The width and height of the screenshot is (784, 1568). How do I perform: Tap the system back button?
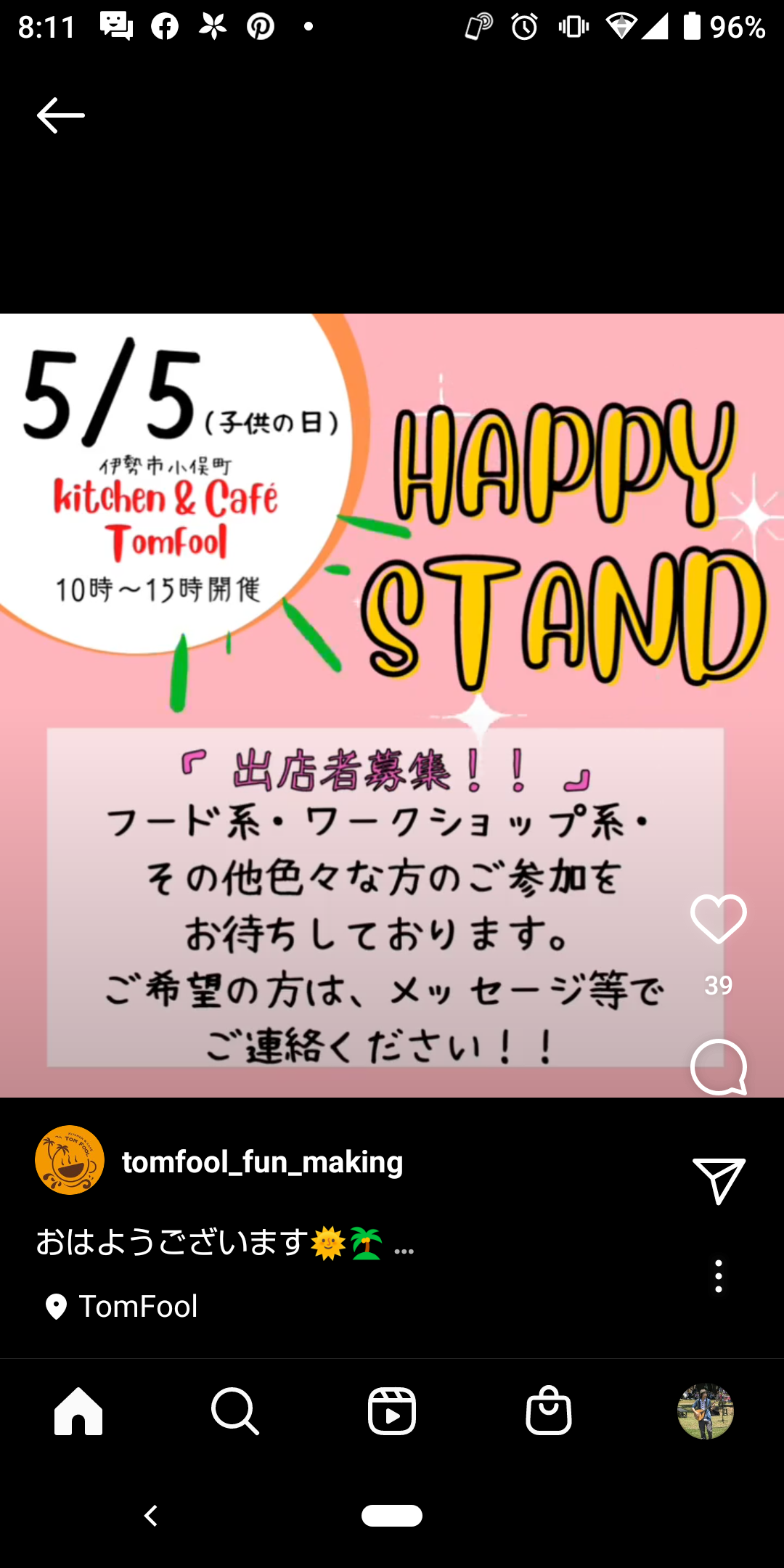151,1516
